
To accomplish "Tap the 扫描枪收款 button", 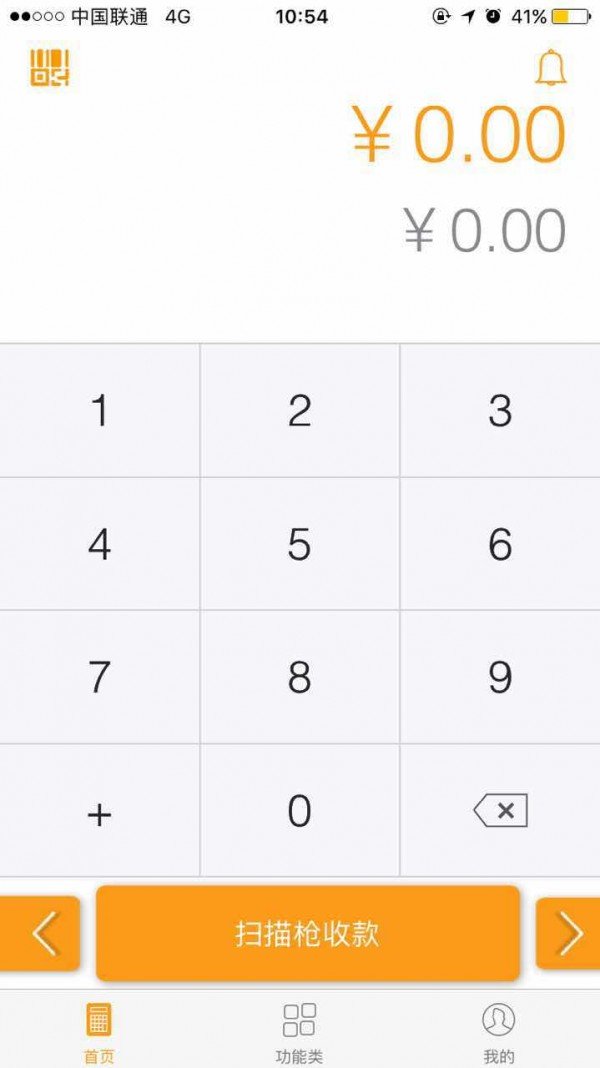I will pyautogui.click(x=308, y=933).
